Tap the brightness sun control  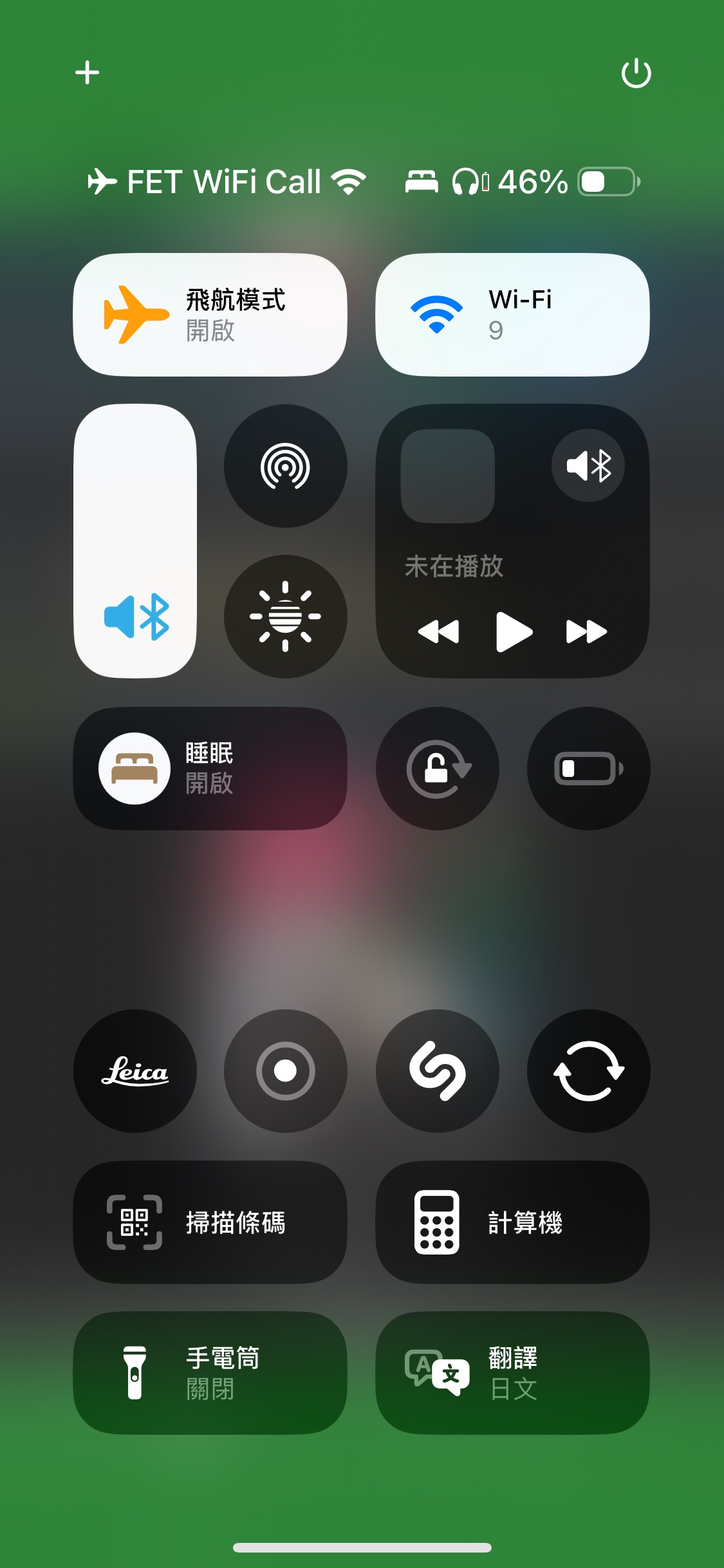285,617
